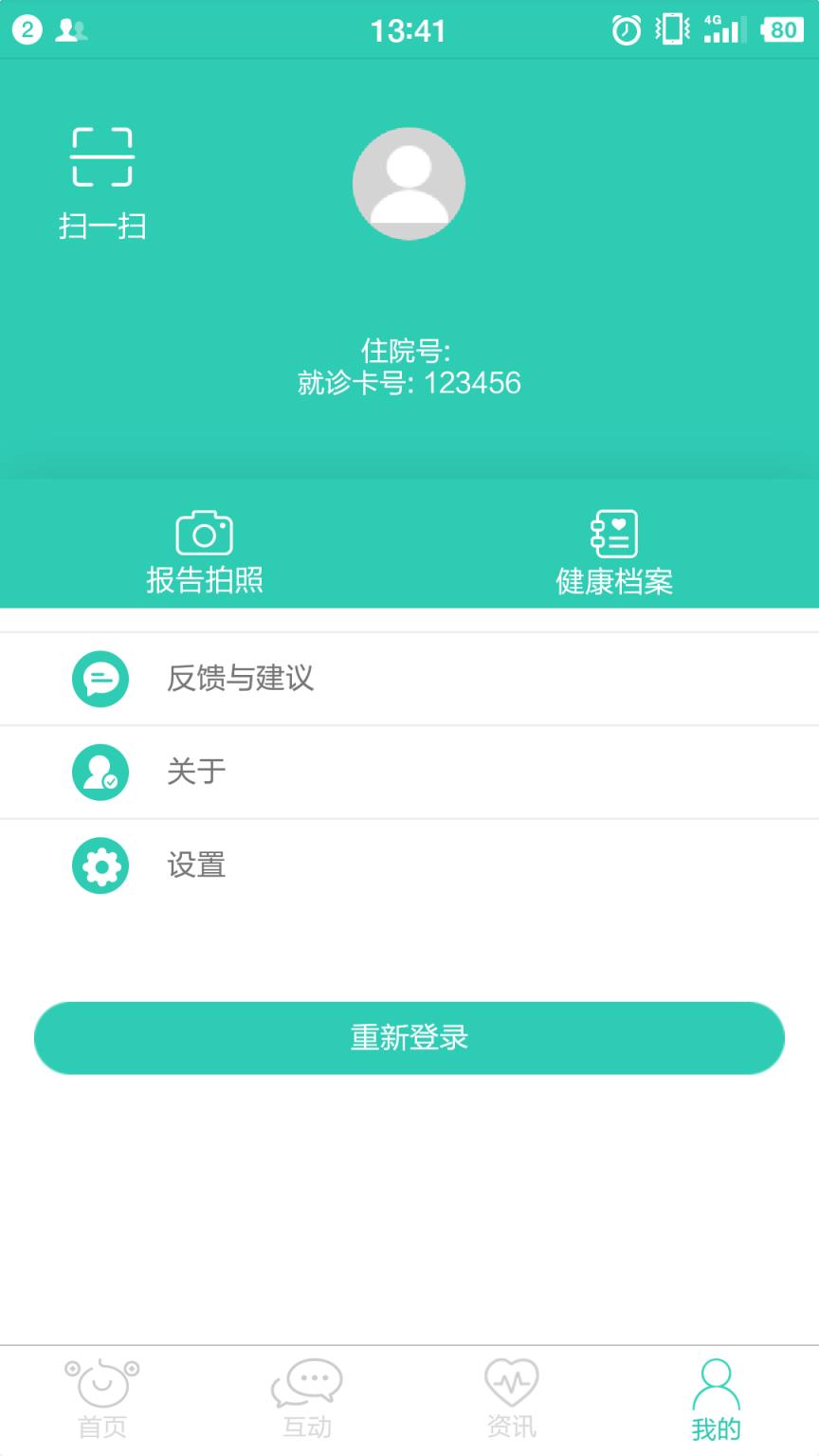Tap the circular profile avatar
819x1456 pixels.
tap(409, 184)
